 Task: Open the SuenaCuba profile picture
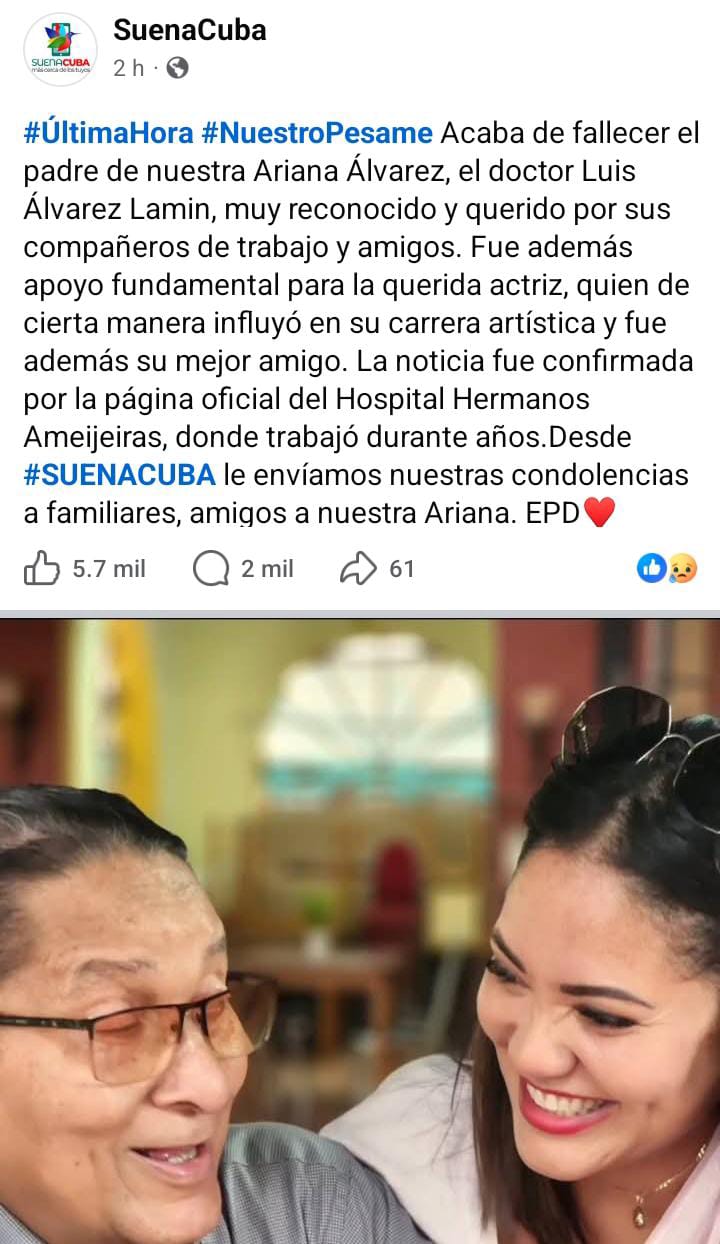pyautogui.click(x=60, y=50)
